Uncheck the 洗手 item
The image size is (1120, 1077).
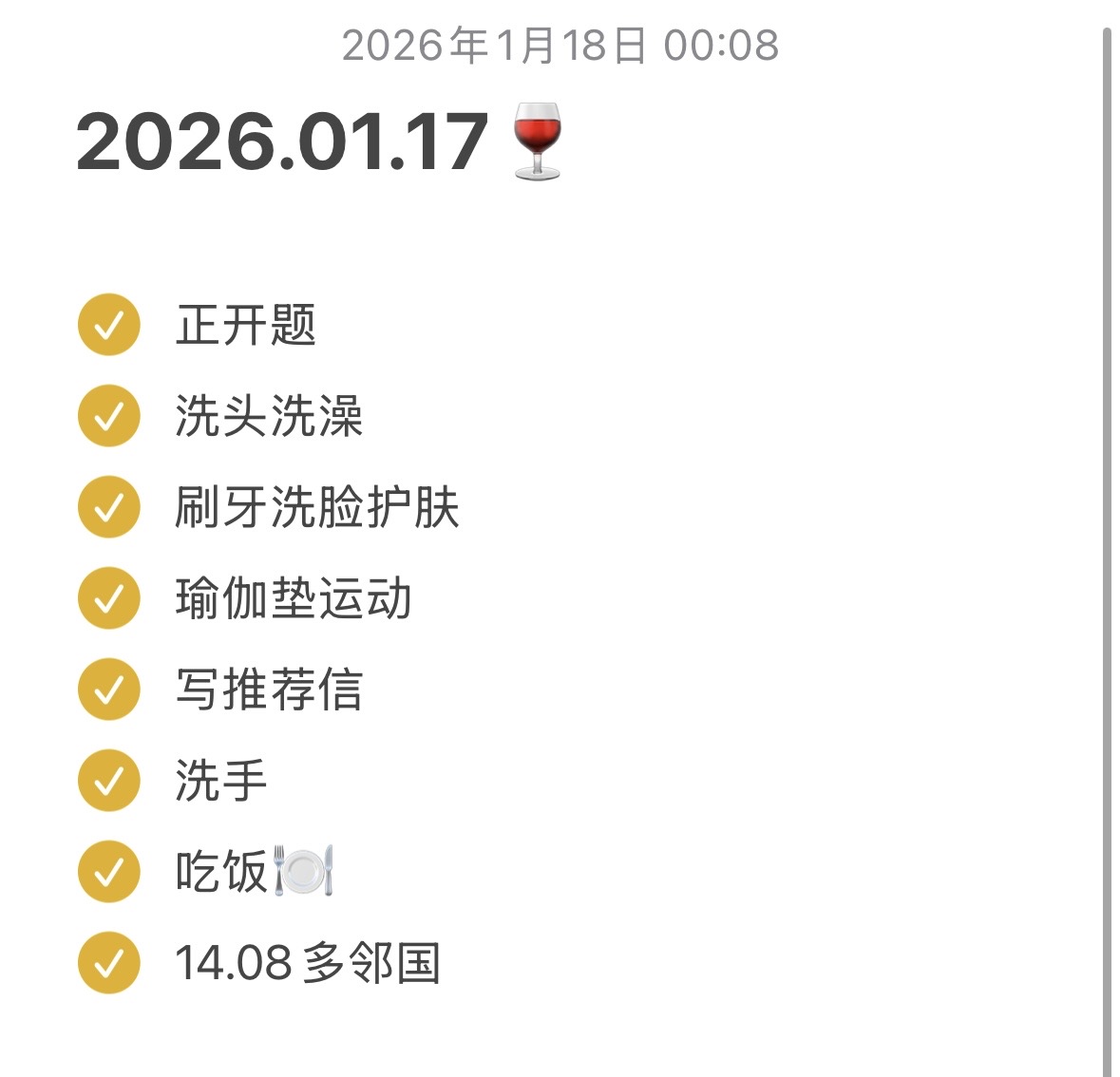[x=109, y=781]
